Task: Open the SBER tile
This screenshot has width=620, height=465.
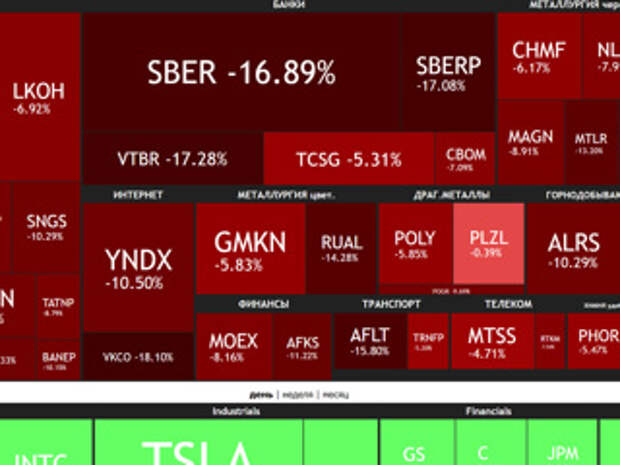Action: (x=241, y=73)
